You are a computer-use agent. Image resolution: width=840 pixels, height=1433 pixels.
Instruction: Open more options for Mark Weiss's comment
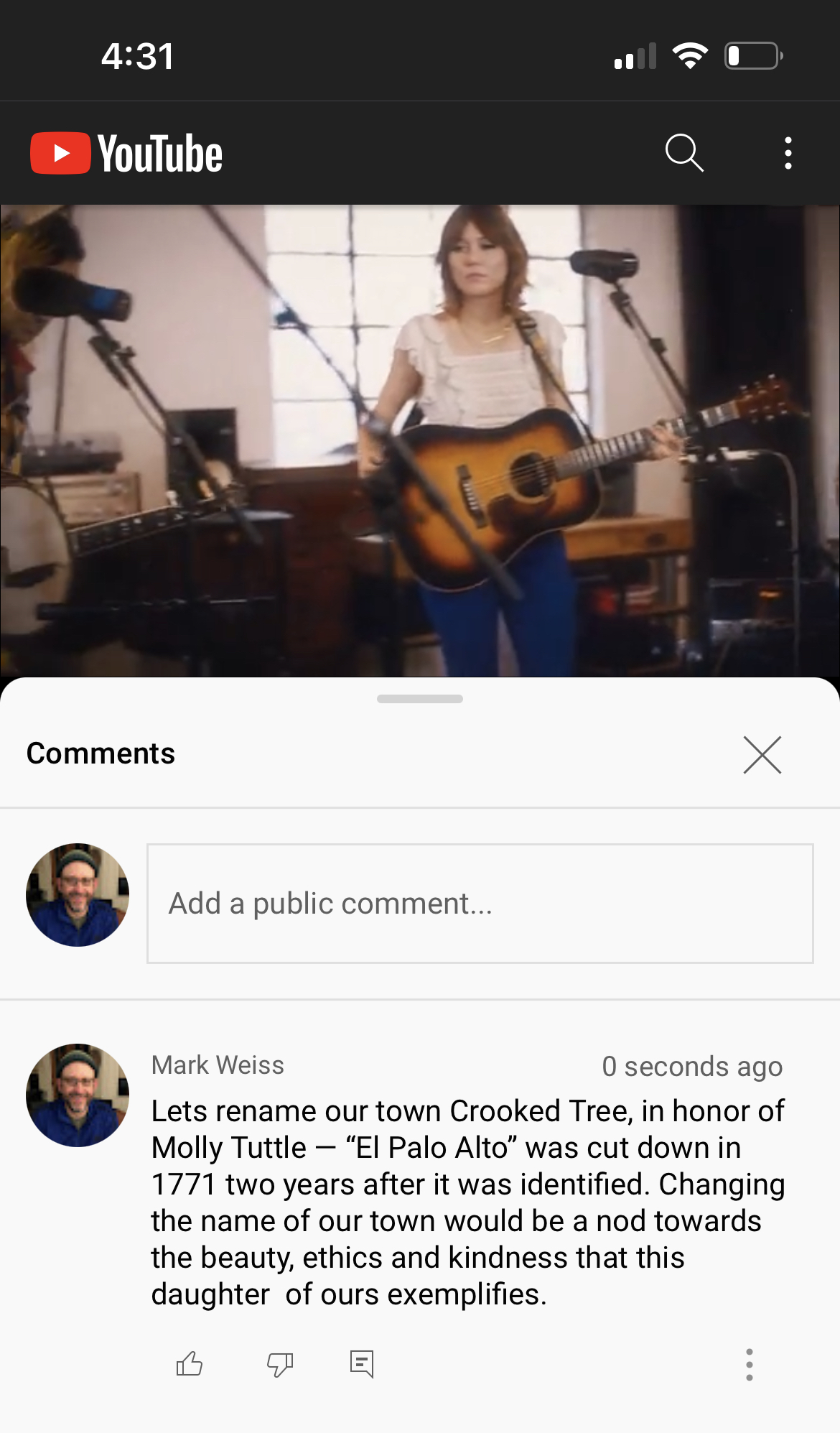(749, 1364)
